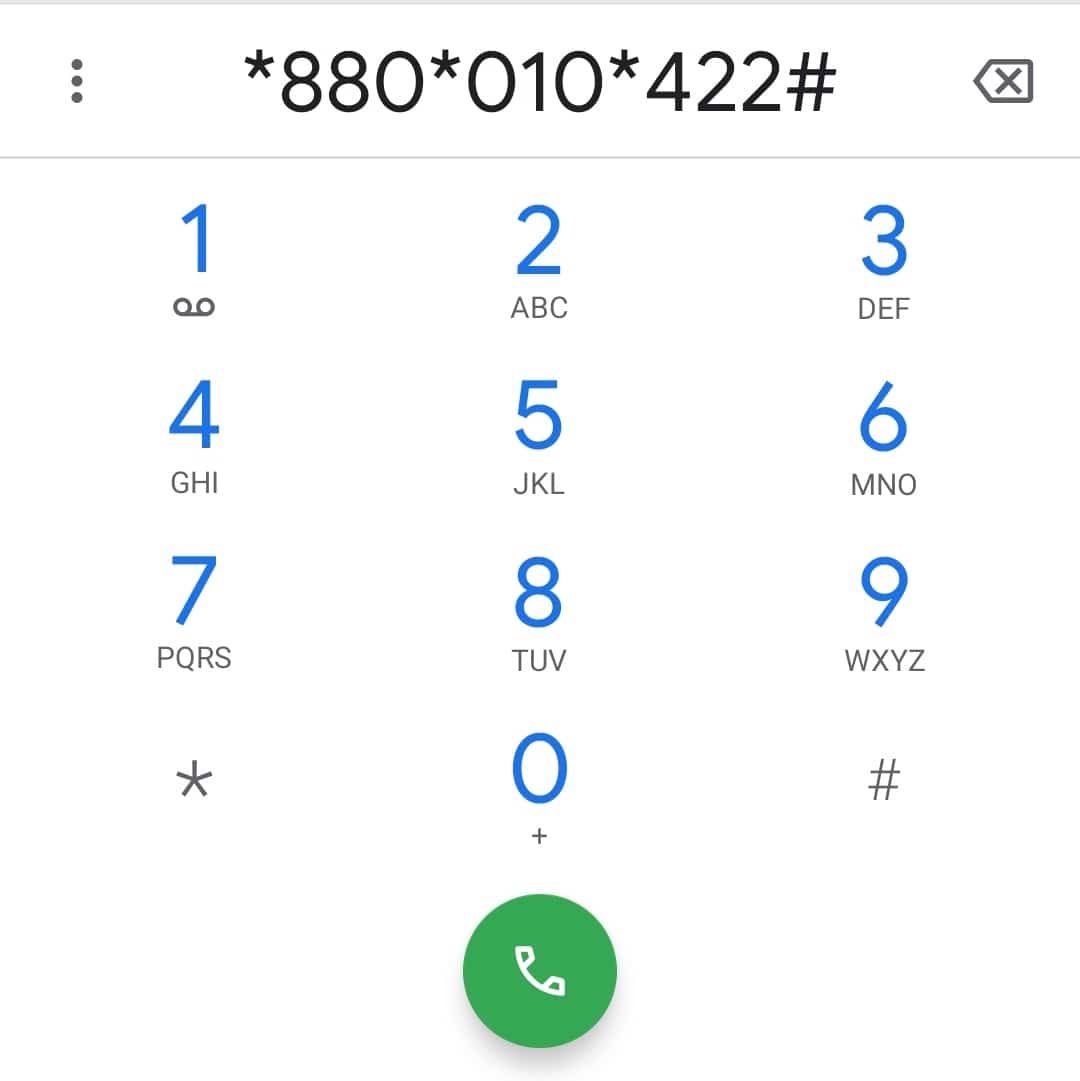
Task: Dial the digit 1 voicemail key
Action: pyautogui.click(x=194, y=258)
